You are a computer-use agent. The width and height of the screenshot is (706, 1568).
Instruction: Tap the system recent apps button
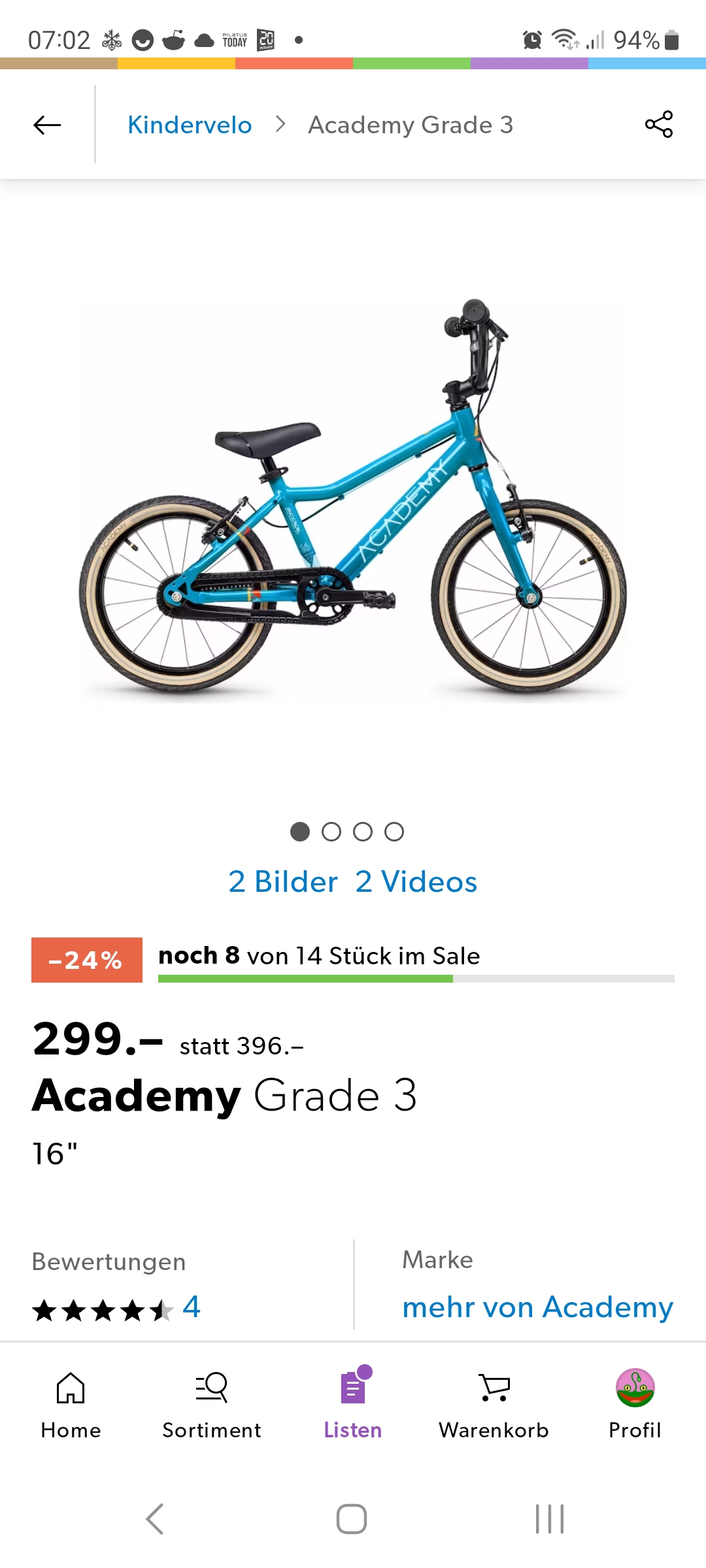pos(550,1519)
